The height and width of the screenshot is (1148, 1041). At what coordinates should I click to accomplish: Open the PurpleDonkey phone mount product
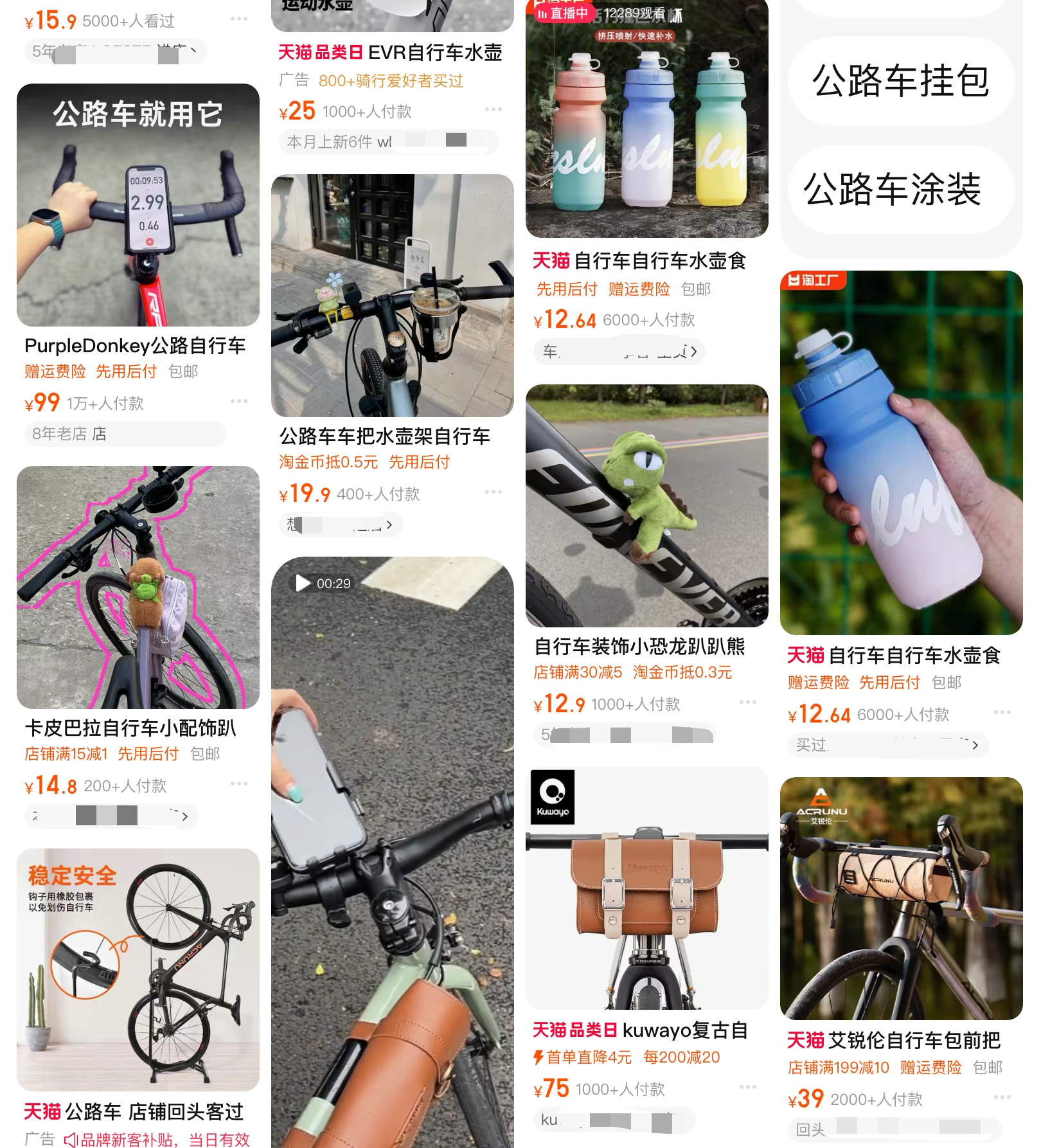coord(138,205)
